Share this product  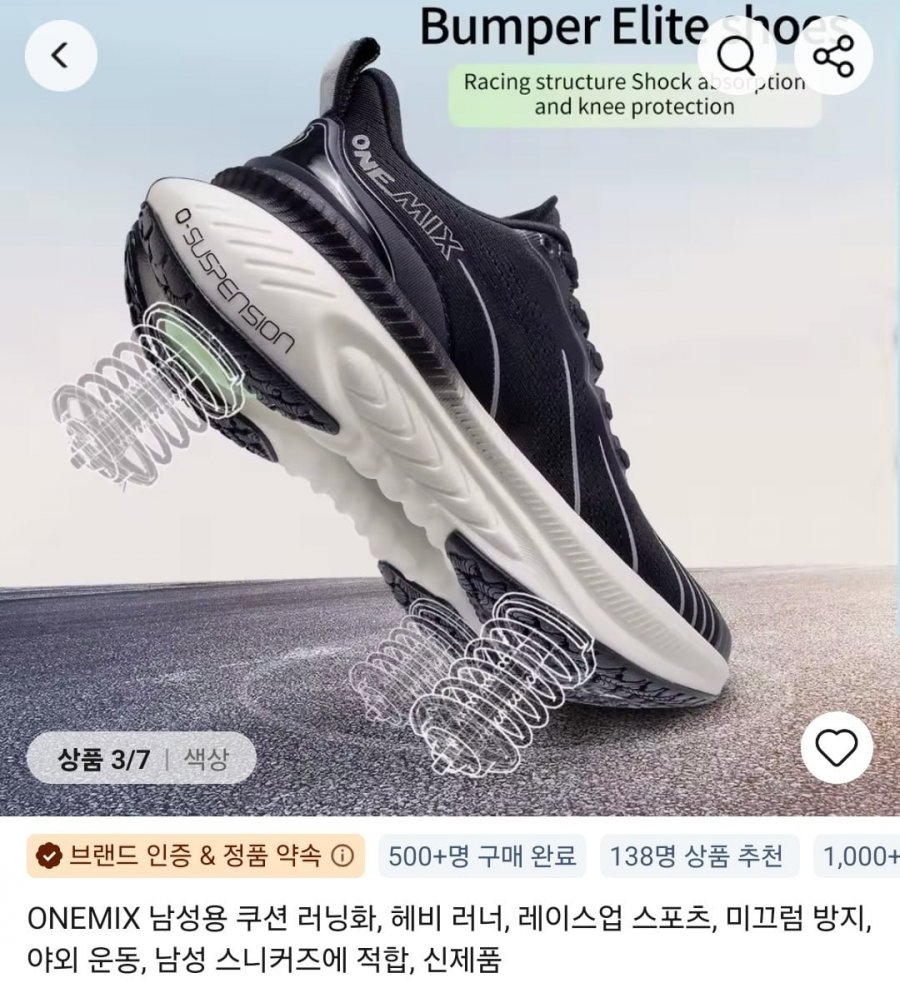tap(833, 56)
